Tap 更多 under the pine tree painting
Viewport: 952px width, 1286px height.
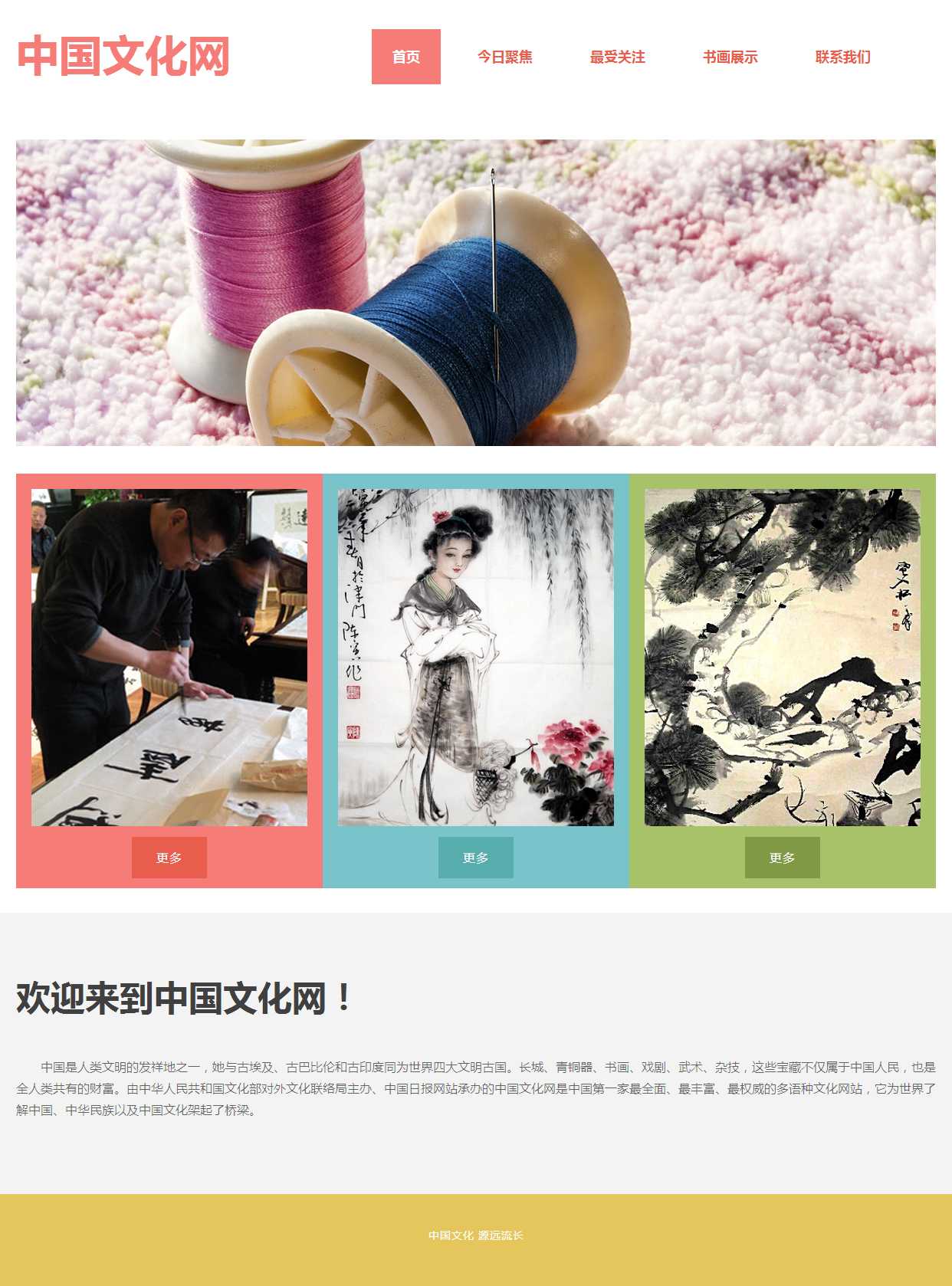pyautogui.click(x=782, y=858)
